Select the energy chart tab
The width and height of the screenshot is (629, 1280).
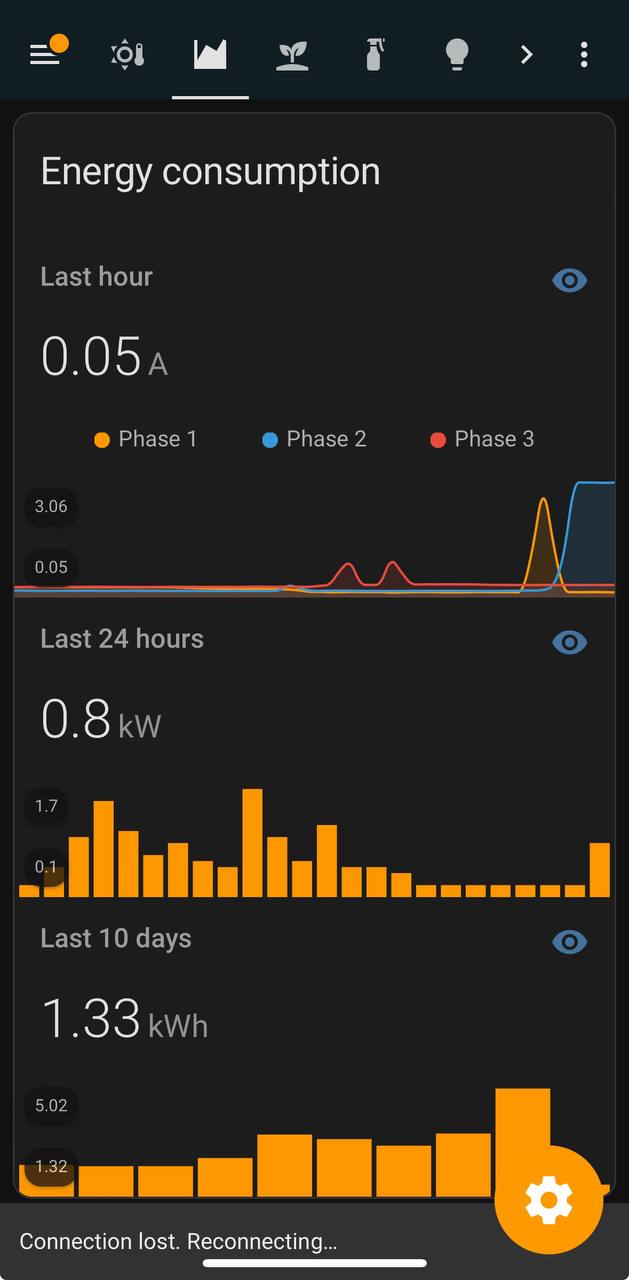210,54
